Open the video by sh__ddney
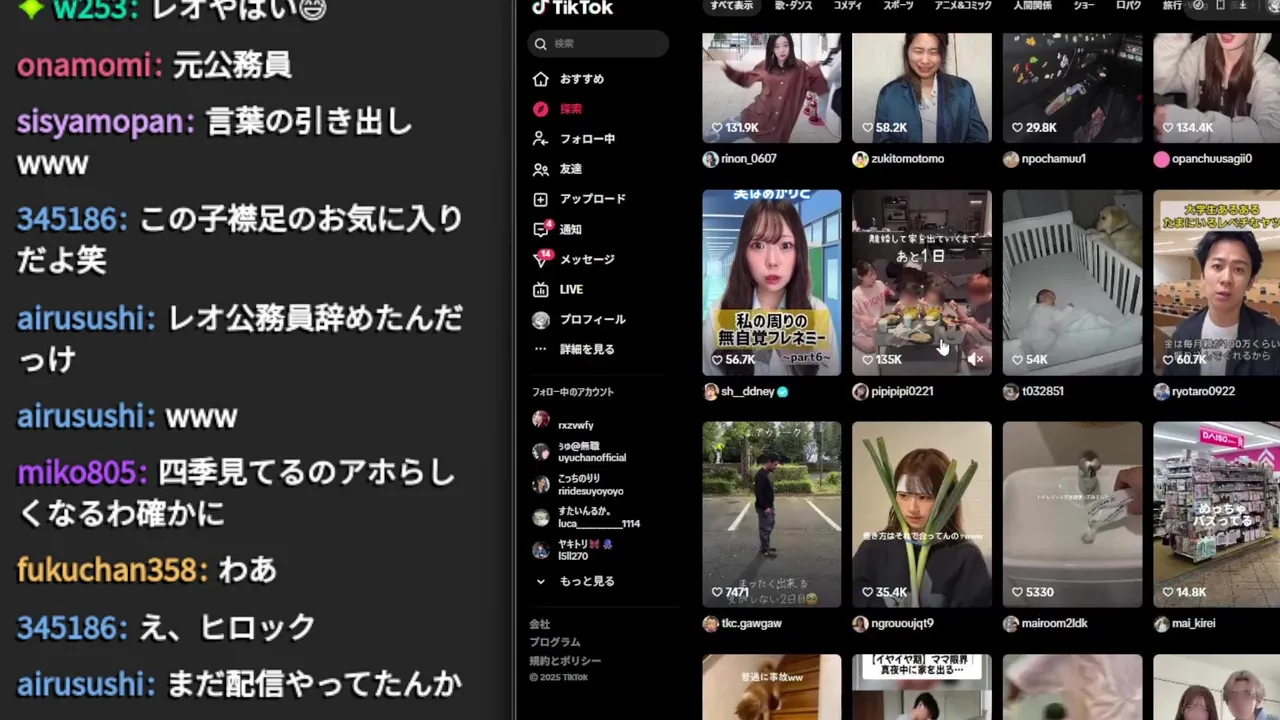 click(x=771, y=282)
